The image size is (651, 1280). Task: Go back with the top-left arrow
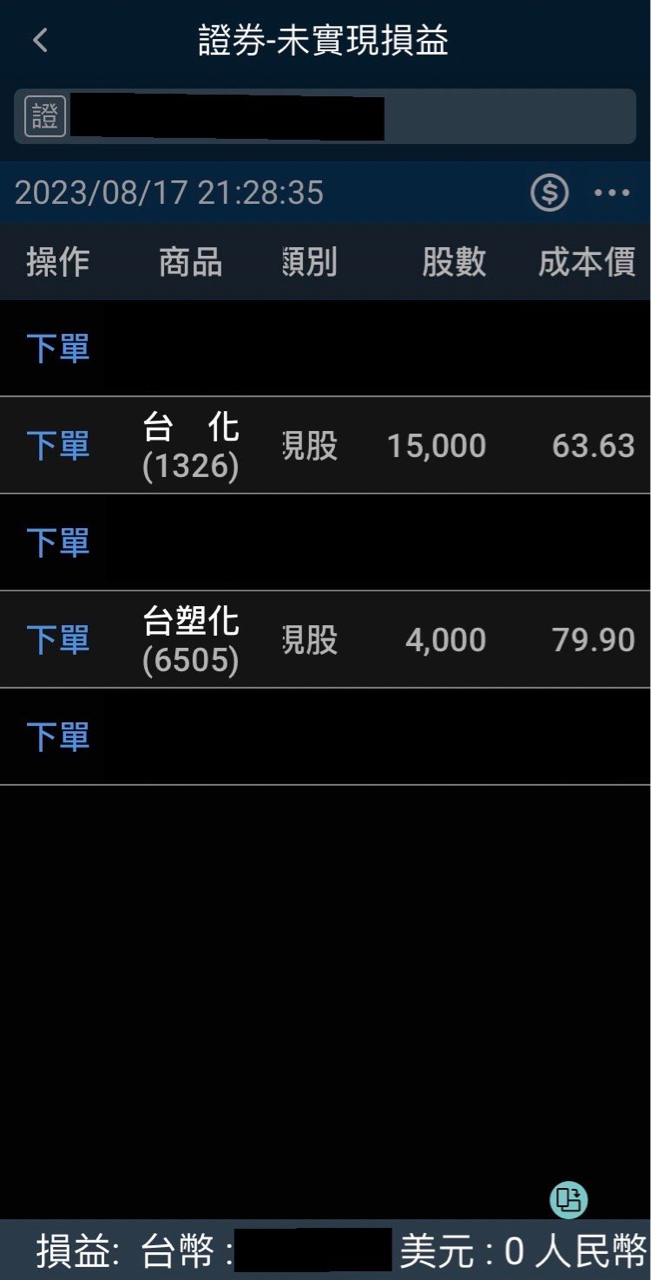coord(40,41)
